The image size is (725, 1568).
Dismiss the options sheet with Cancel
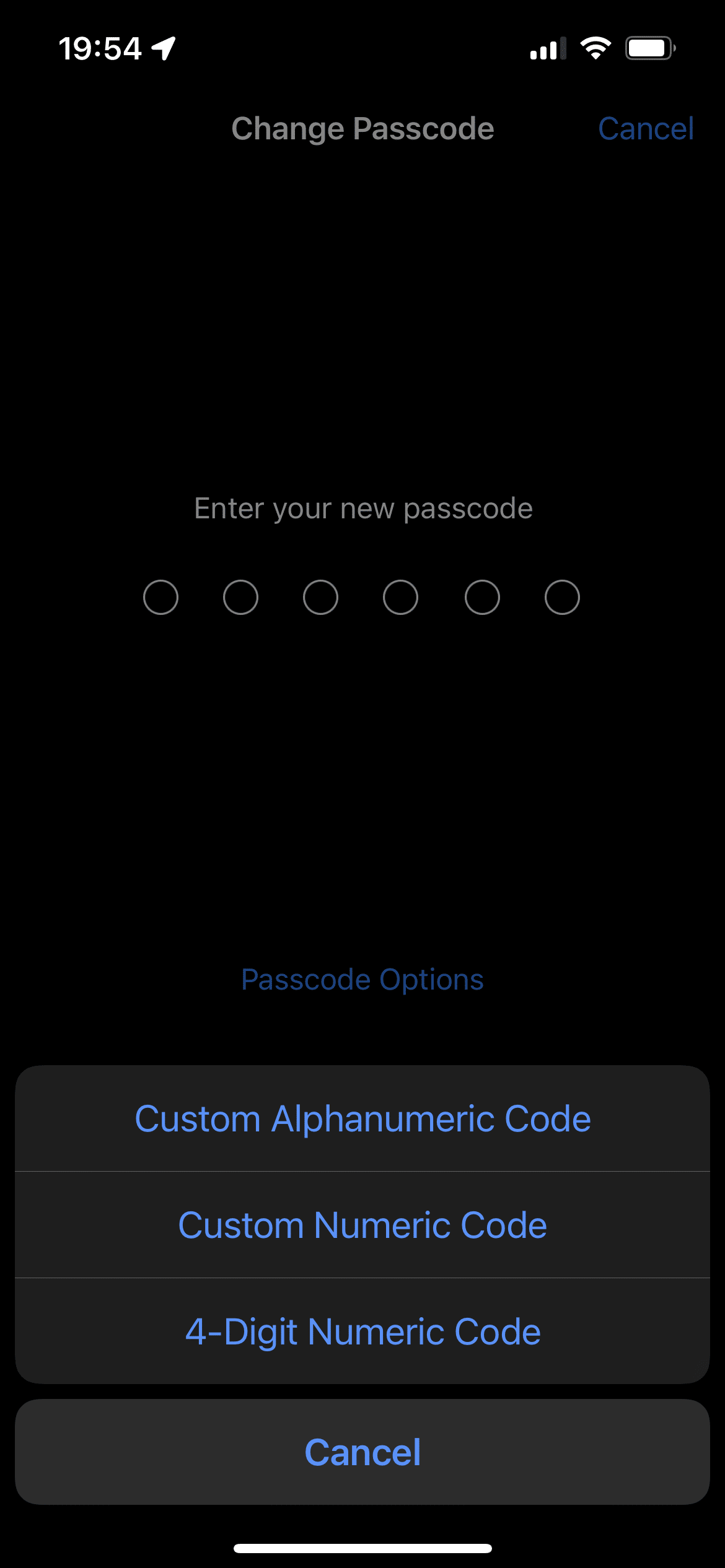click(x=362, y=1452)
